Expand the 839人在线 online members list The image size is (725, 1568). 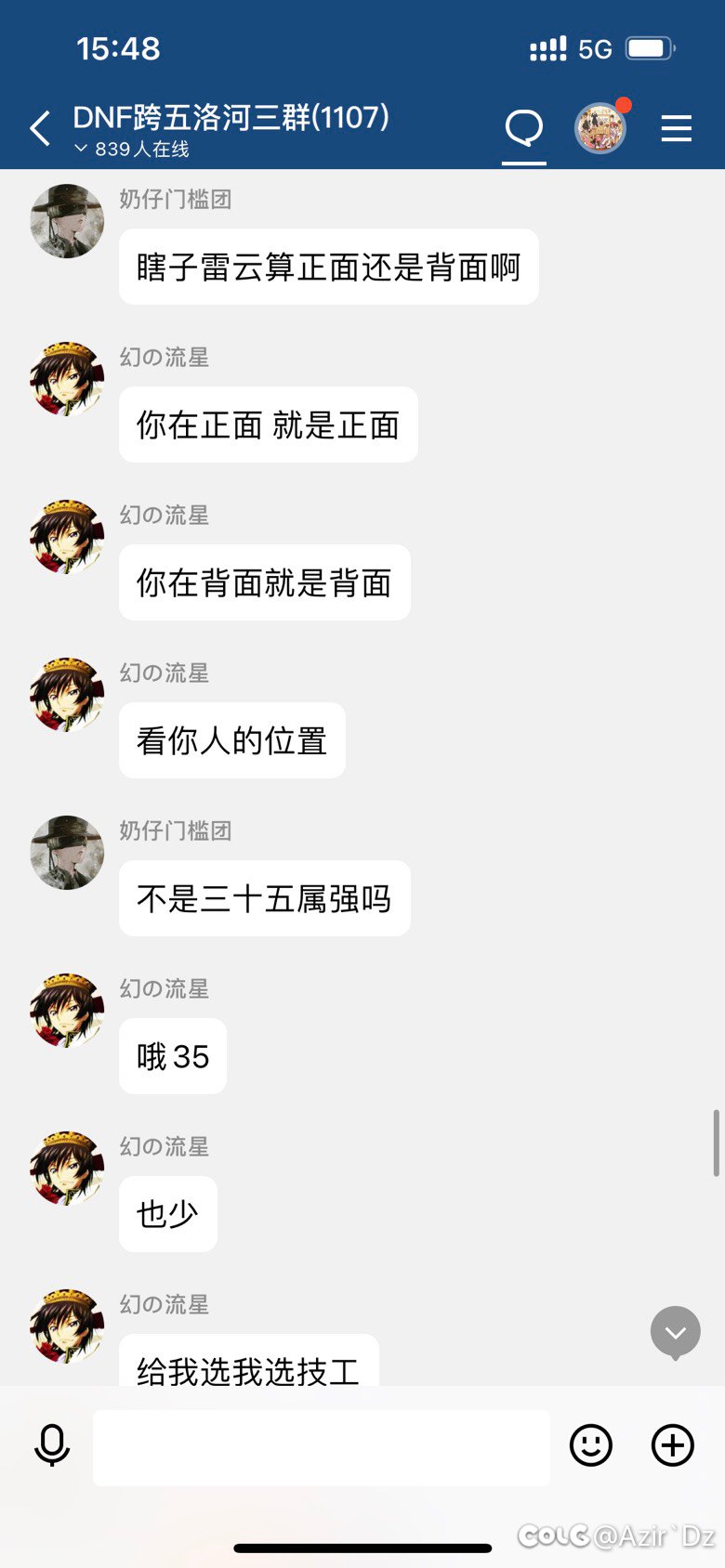point(132,150)
